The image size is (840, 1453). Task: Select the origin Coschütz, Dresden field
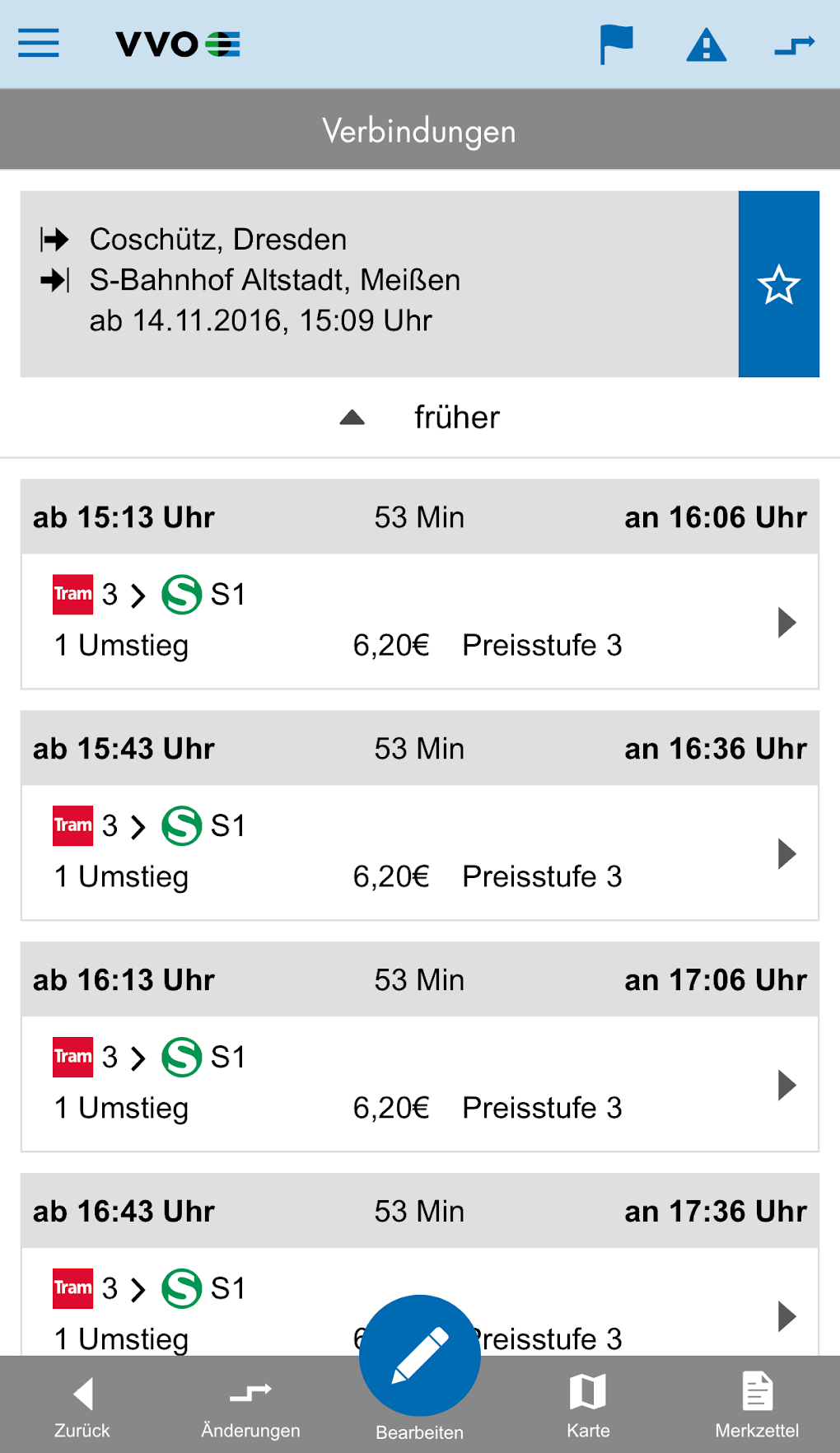218,239
